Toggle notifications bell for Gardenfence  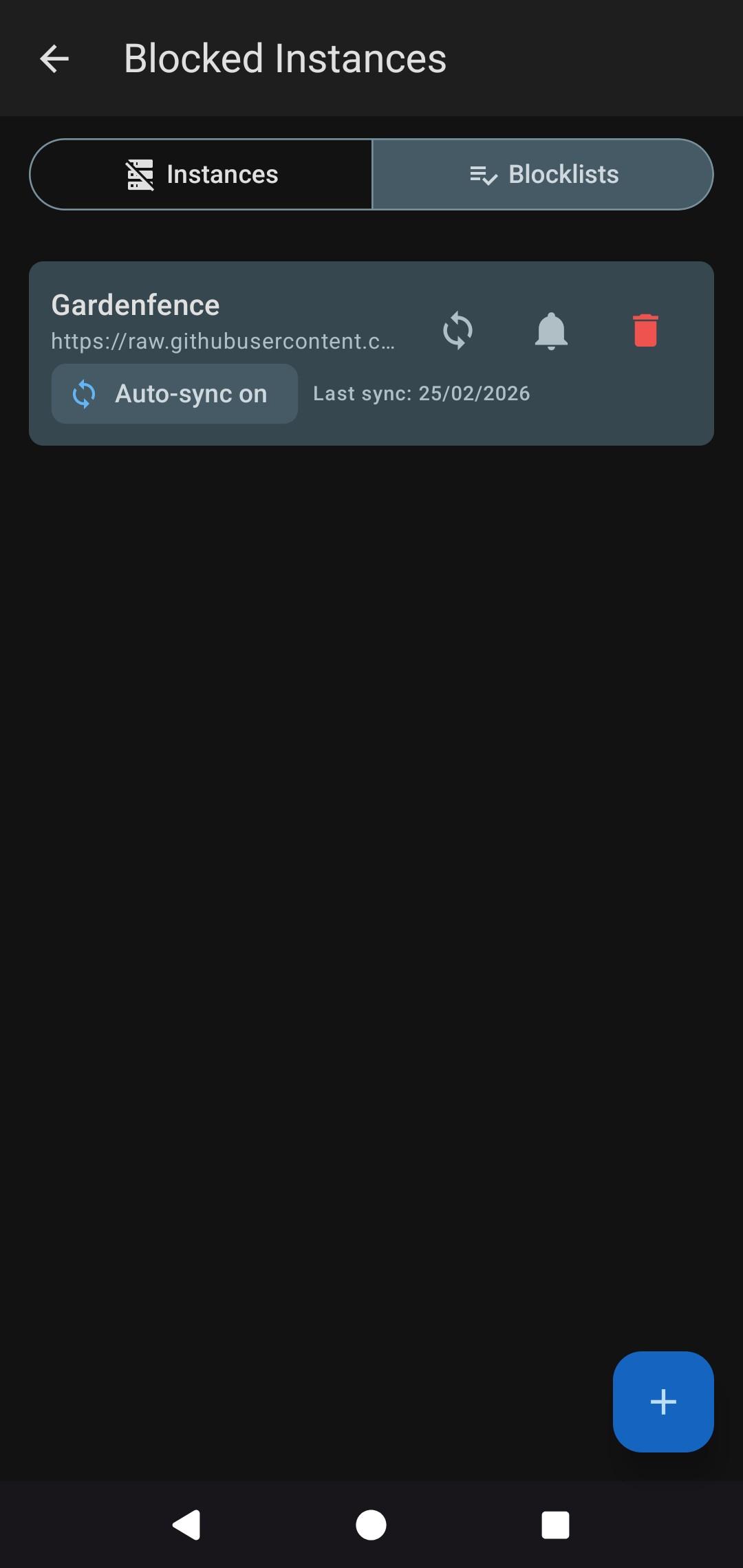[551, 331]
